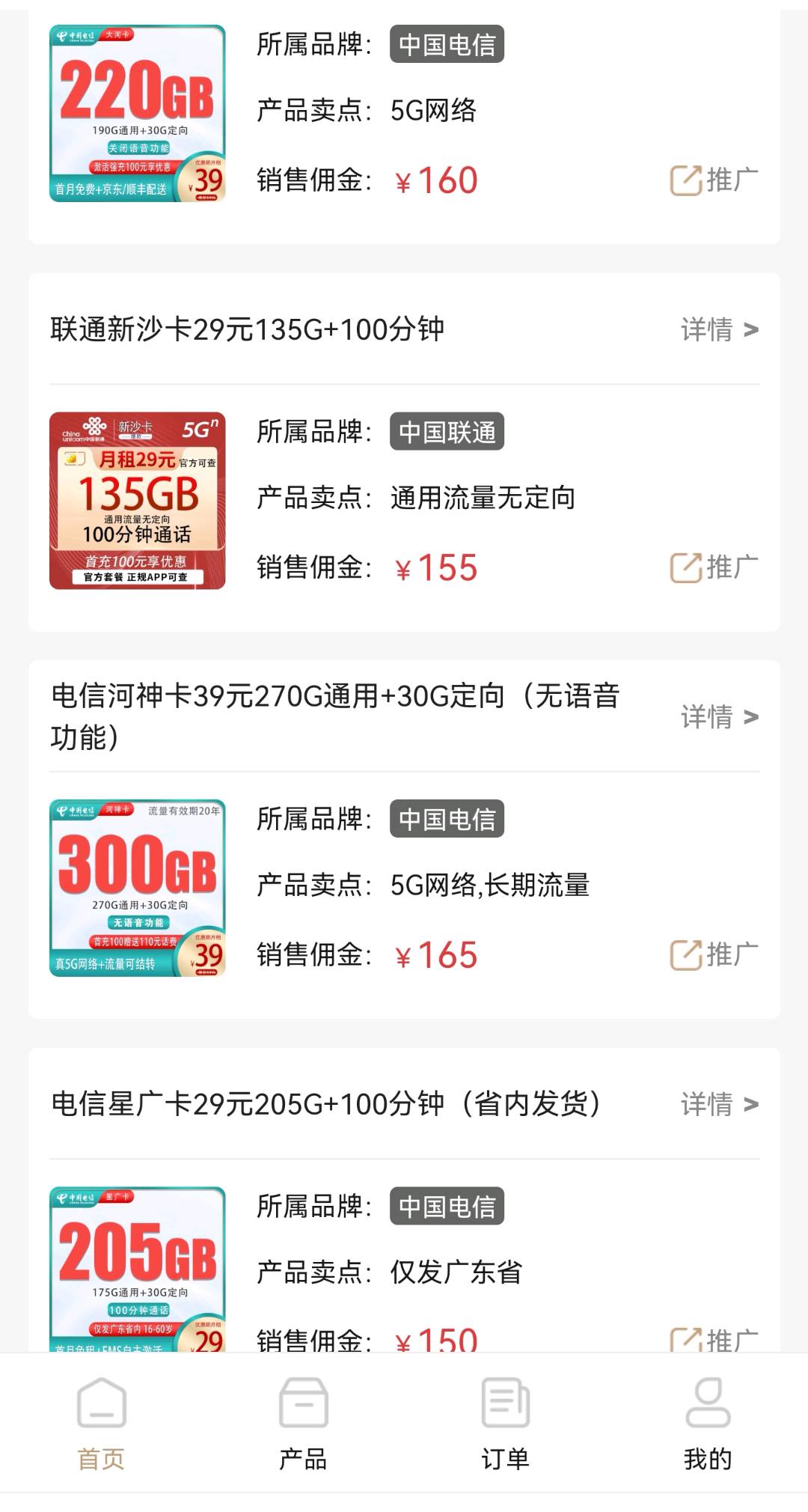
Task: Switch to the 首页 tab
Action: [x=101, y=1422]
